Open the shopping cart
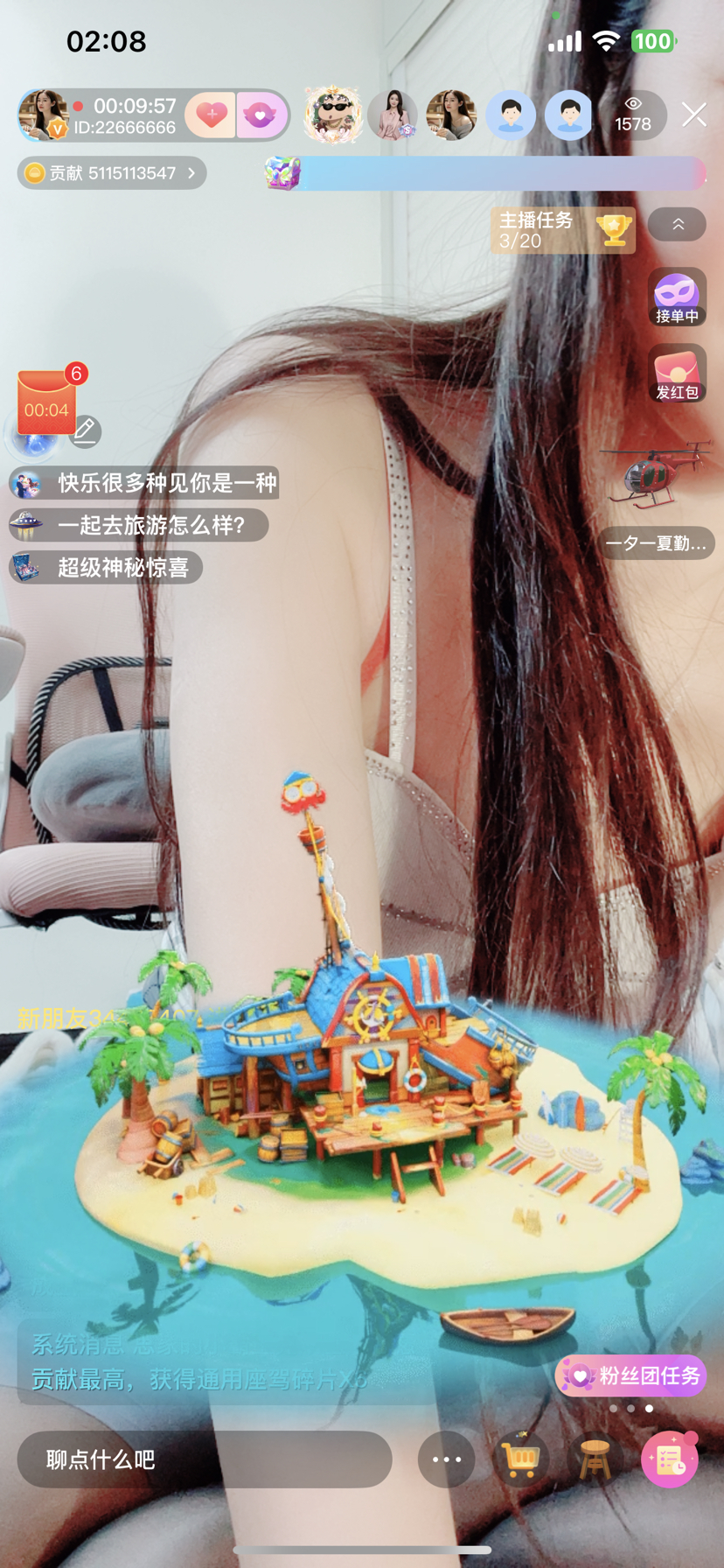The width and height of the screenshot is (724, 1568). (x=521, y=1459)
